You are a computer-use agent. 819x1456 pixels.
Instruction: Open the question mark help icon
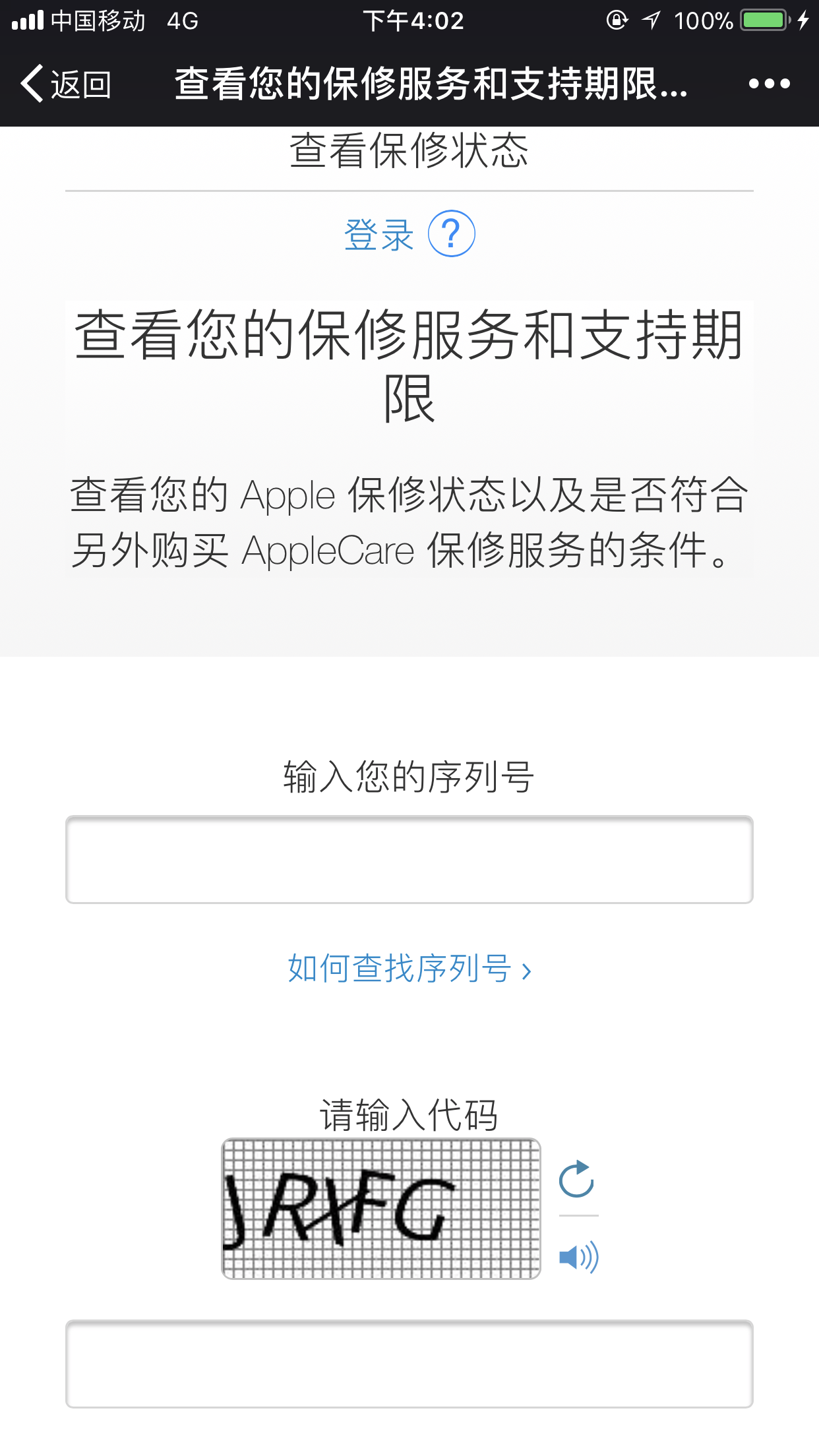pyautogui.click(x=452, y=233)
